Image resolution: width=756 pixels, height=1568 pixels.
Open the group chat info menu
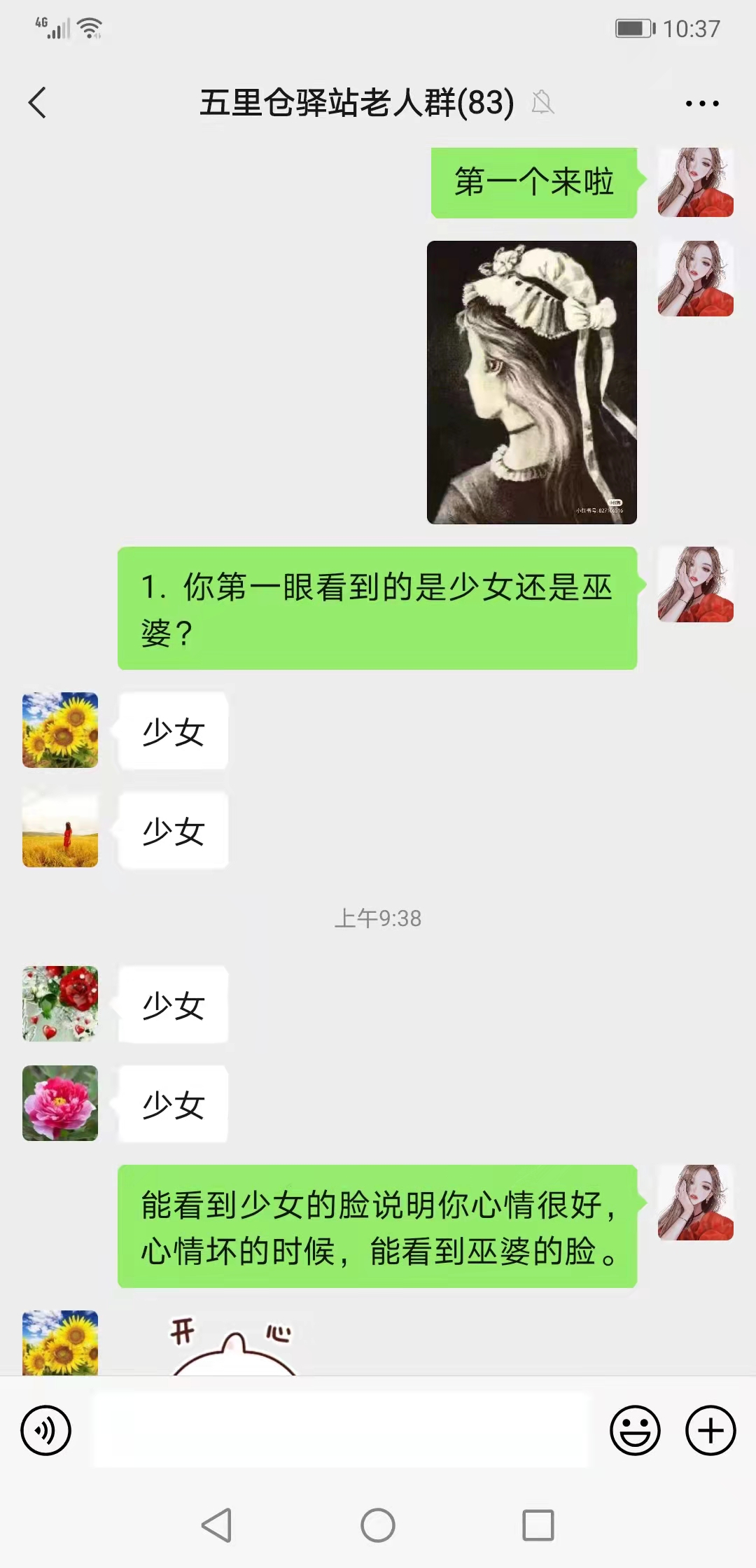click(x=701, y=103)
